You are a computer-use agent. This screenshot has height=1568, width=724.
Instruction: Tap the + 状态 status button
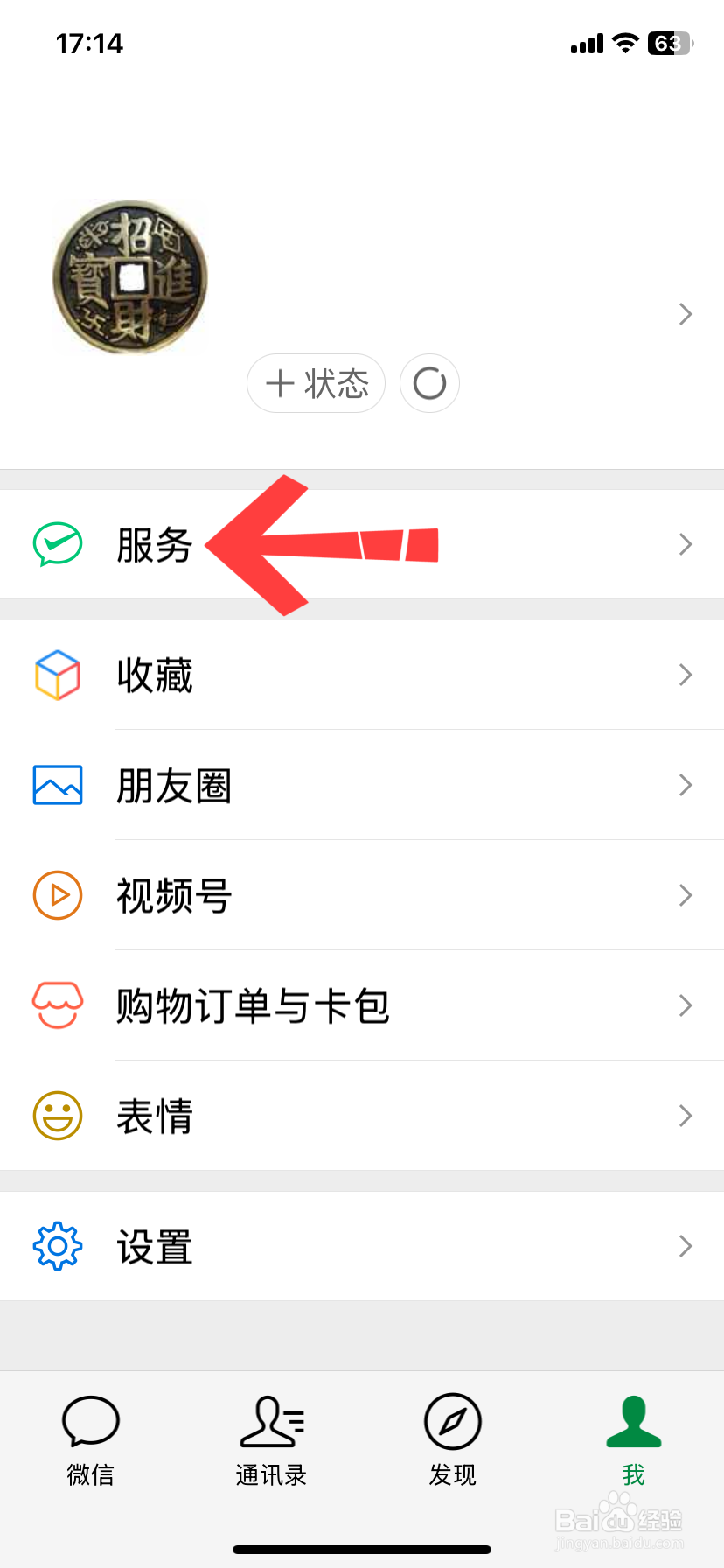click(x=316, y=383)
